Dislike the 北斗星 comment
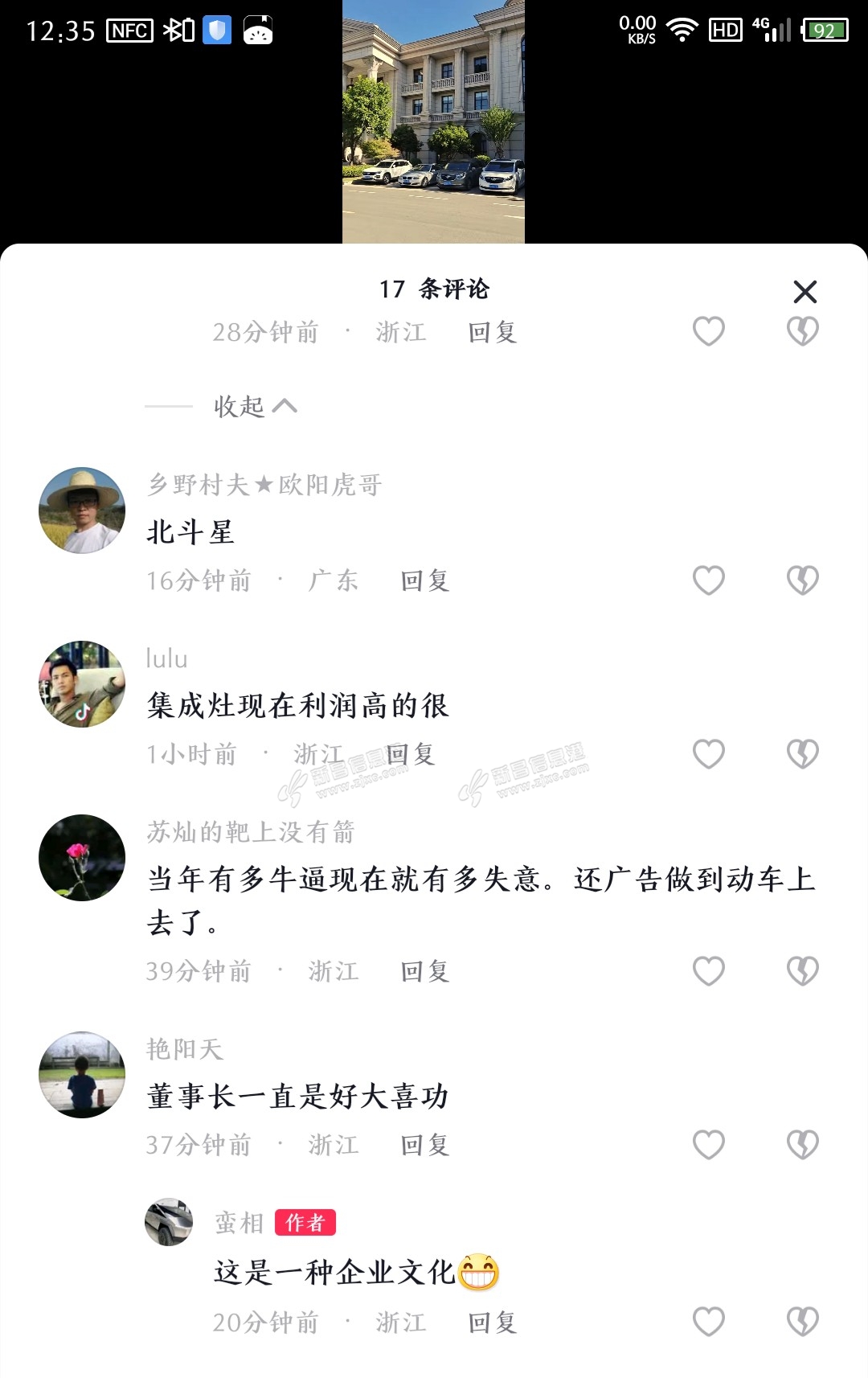Viewport: 868px width, 1378px height. pyautogui.click(x=802, y=580)
